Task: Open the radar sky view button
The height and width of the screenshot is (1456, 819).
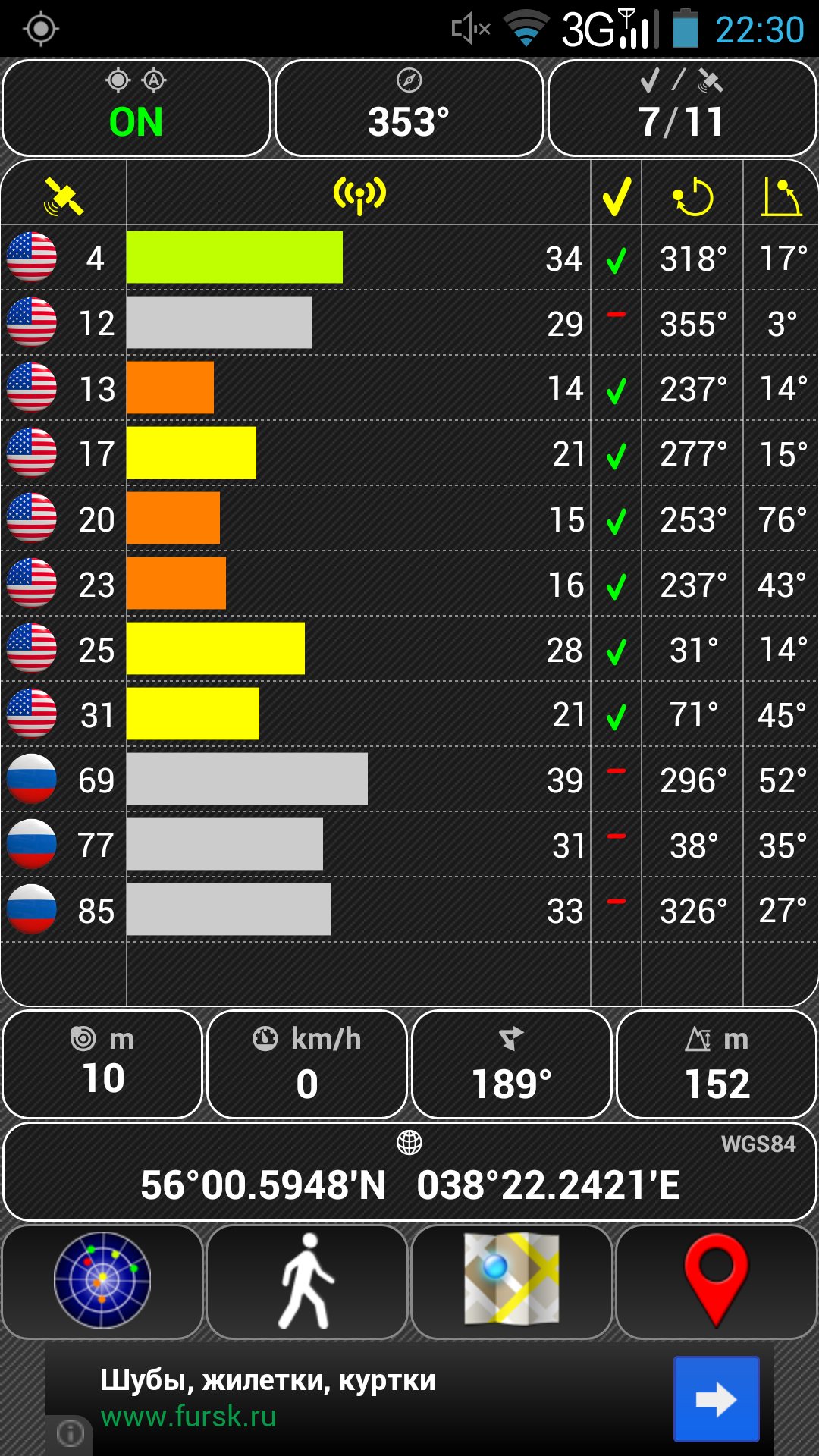Action: click(102, 1282)
